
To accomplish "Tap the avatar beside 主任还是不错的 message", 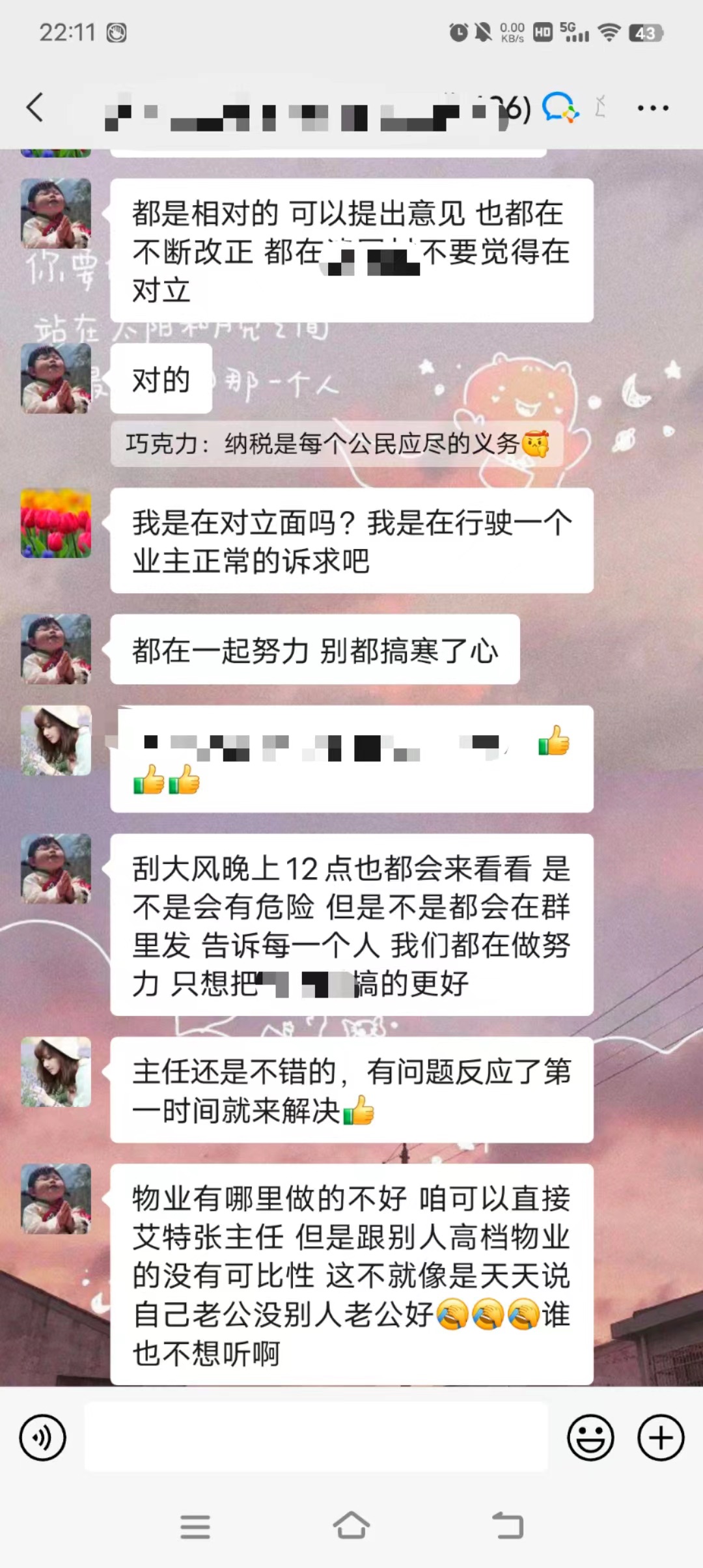I will tap(56, 1072).
